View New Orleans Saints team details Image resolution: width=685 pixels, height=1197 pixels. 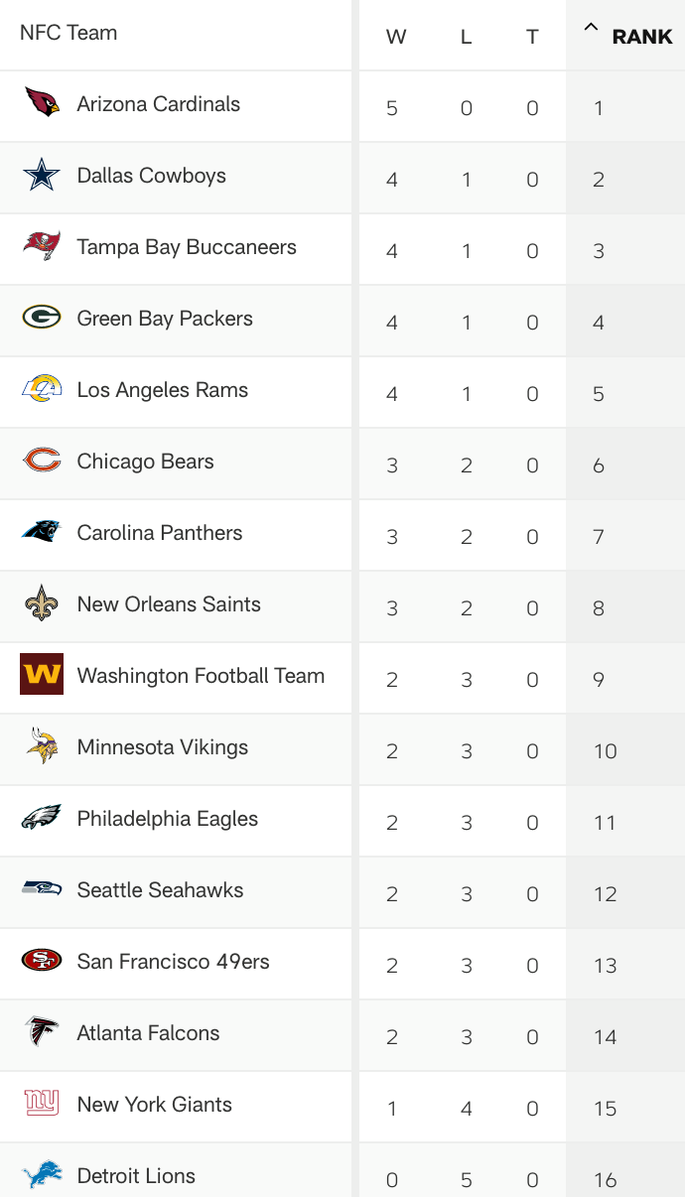(169, 604)
